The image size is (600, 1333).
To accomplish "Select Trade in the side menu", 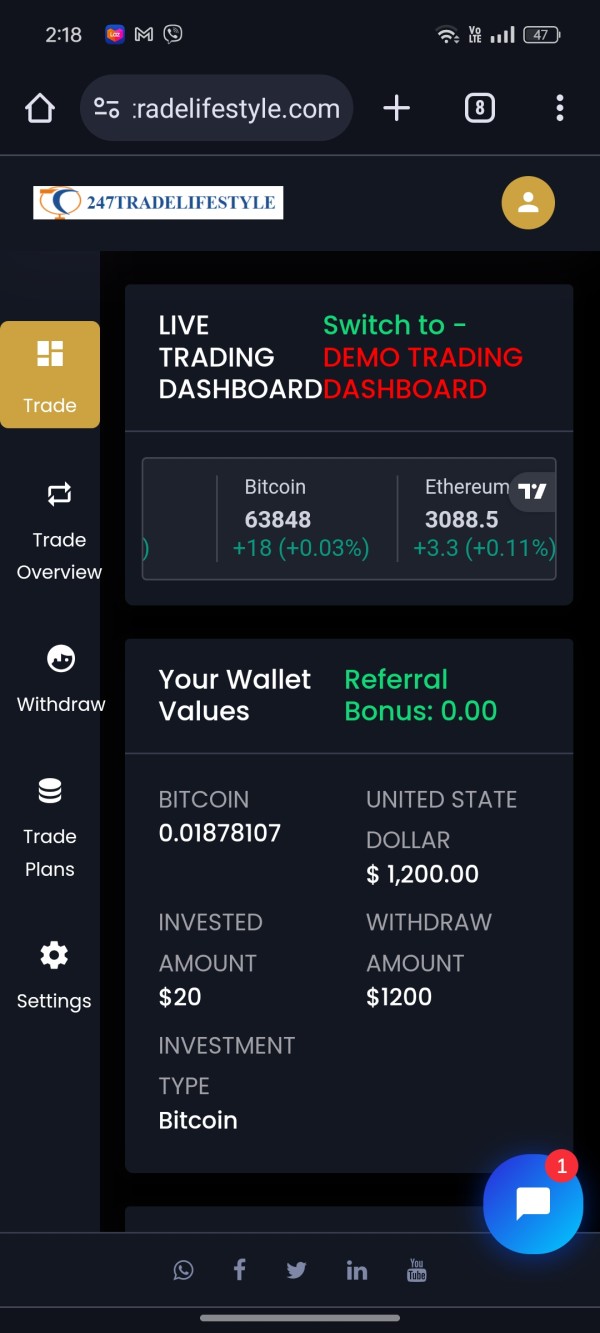I will coord(50,375).
